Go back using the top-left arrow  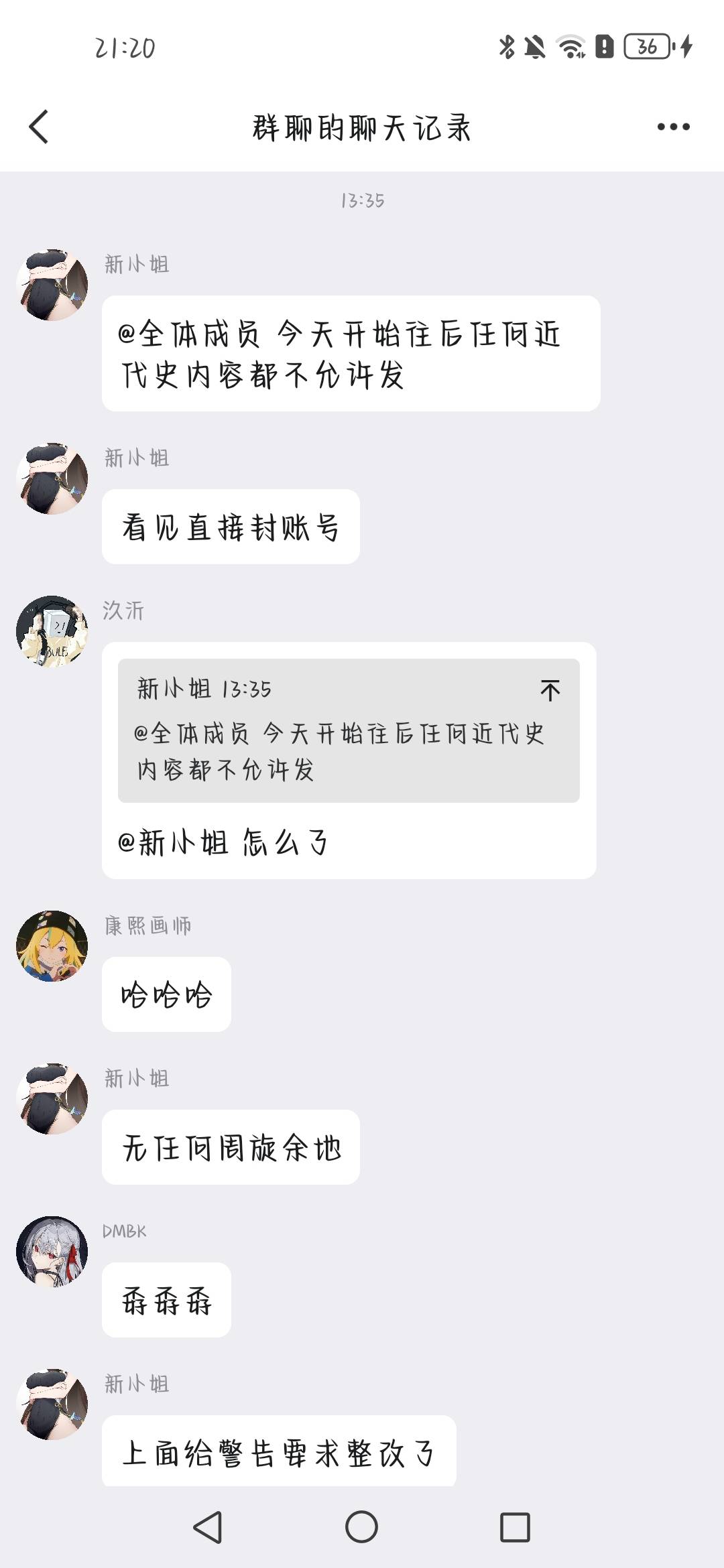point(39,127)
